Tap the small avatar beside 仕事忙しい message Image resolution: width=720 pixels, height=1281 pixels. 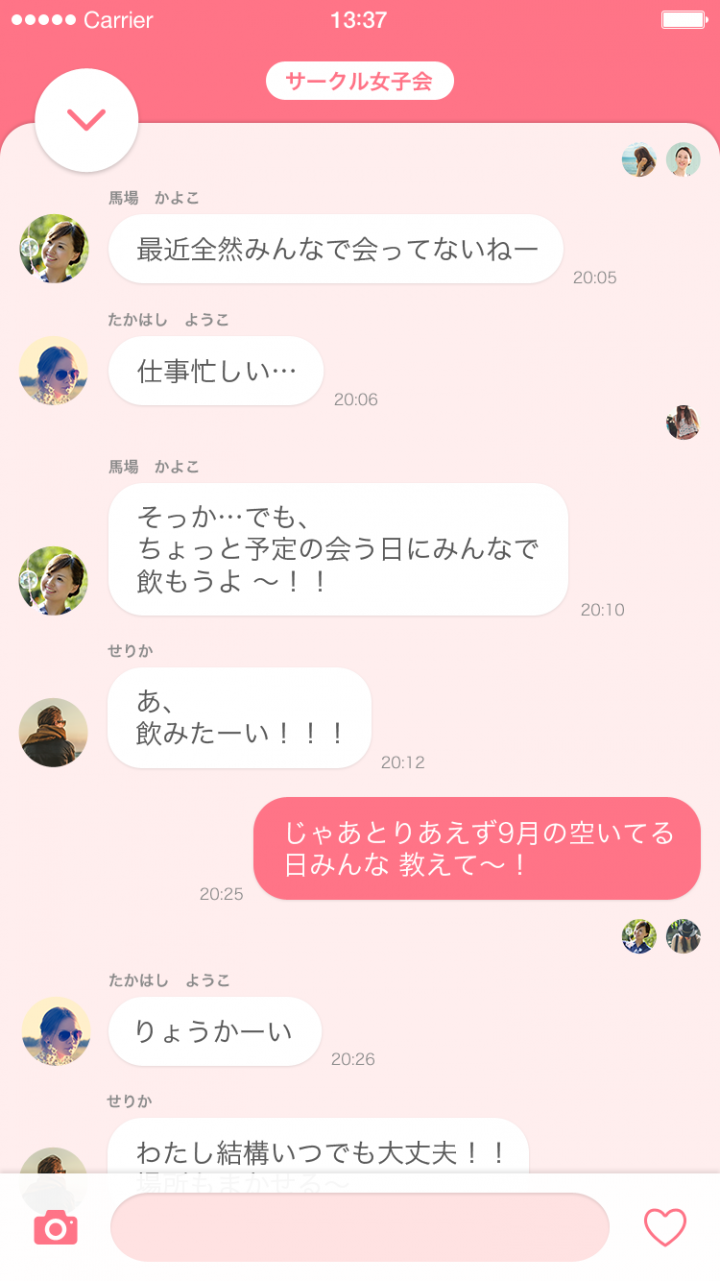(x=684, y=424)
